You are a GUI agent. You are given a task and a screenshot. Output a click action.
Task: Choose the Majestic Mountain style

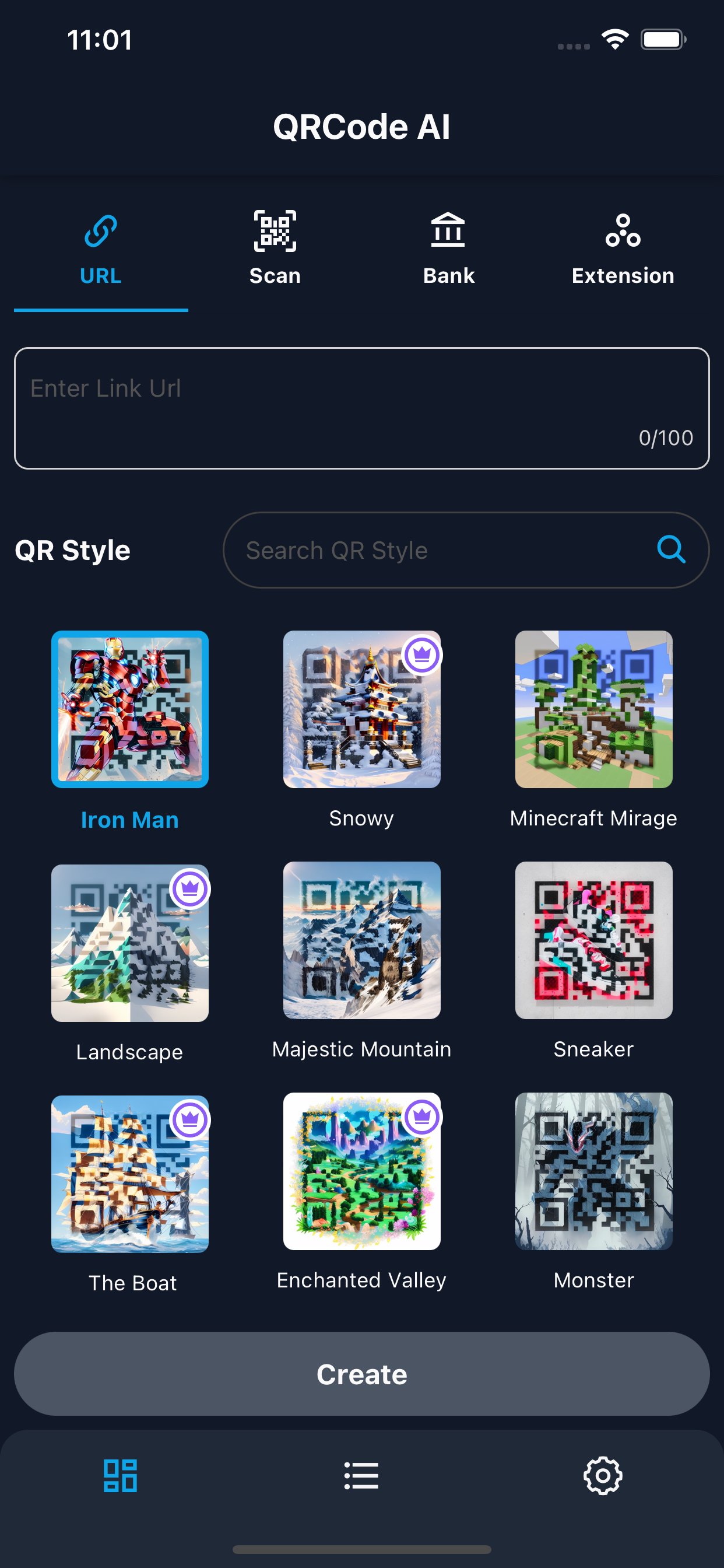(361, 942)
